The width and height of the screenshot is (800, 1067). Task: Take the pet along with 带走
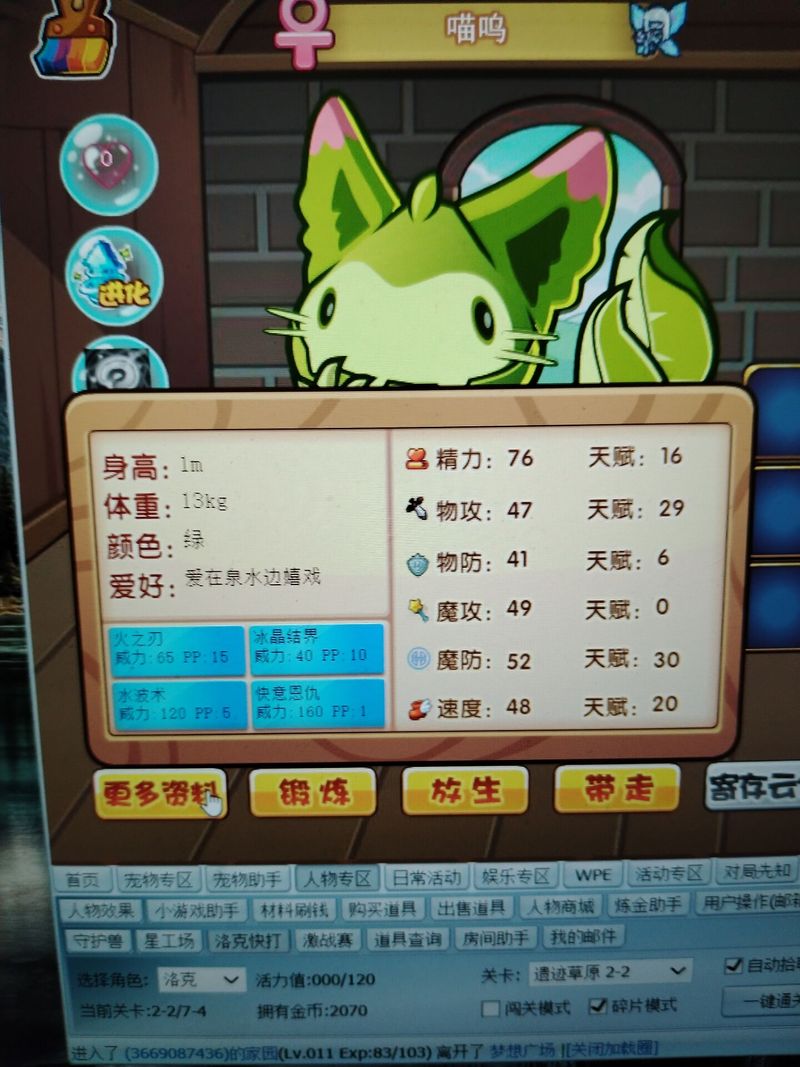click(x=617, y=789)
